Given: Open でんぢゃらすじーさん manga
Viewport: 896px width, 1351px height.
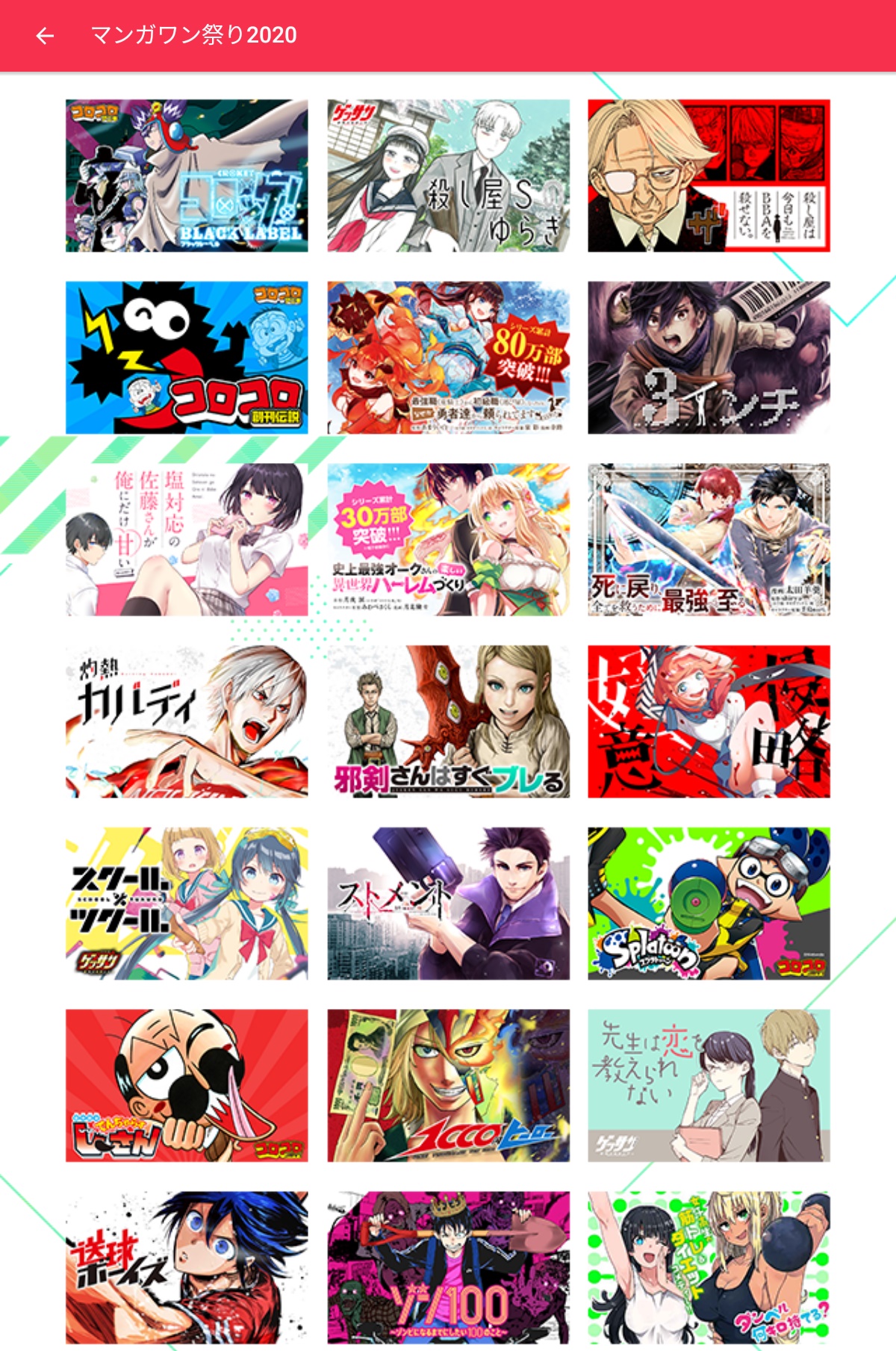Looking at the screenshot, I should (x=187, y=1085).
